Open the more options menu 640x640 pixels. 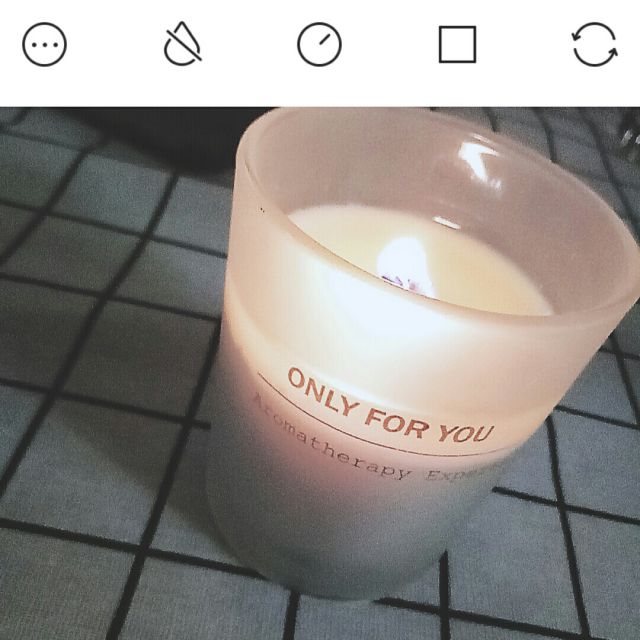44,45
